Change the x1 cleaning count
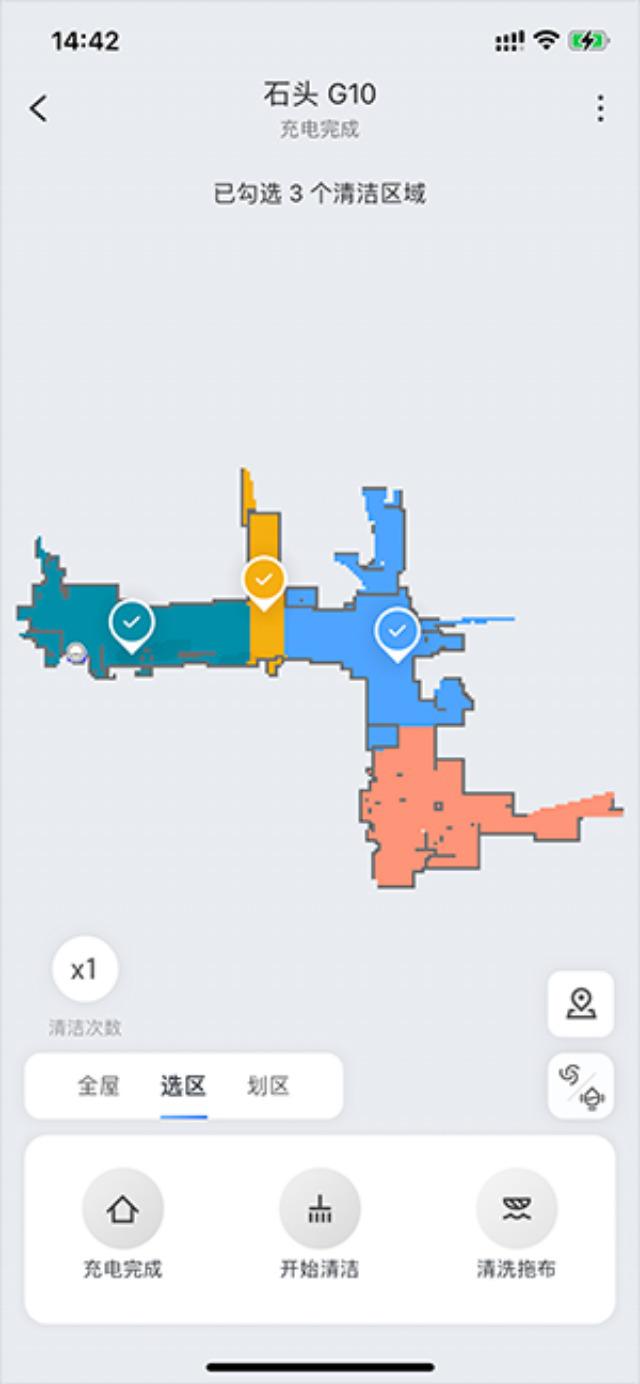 [x=85, y=969]
